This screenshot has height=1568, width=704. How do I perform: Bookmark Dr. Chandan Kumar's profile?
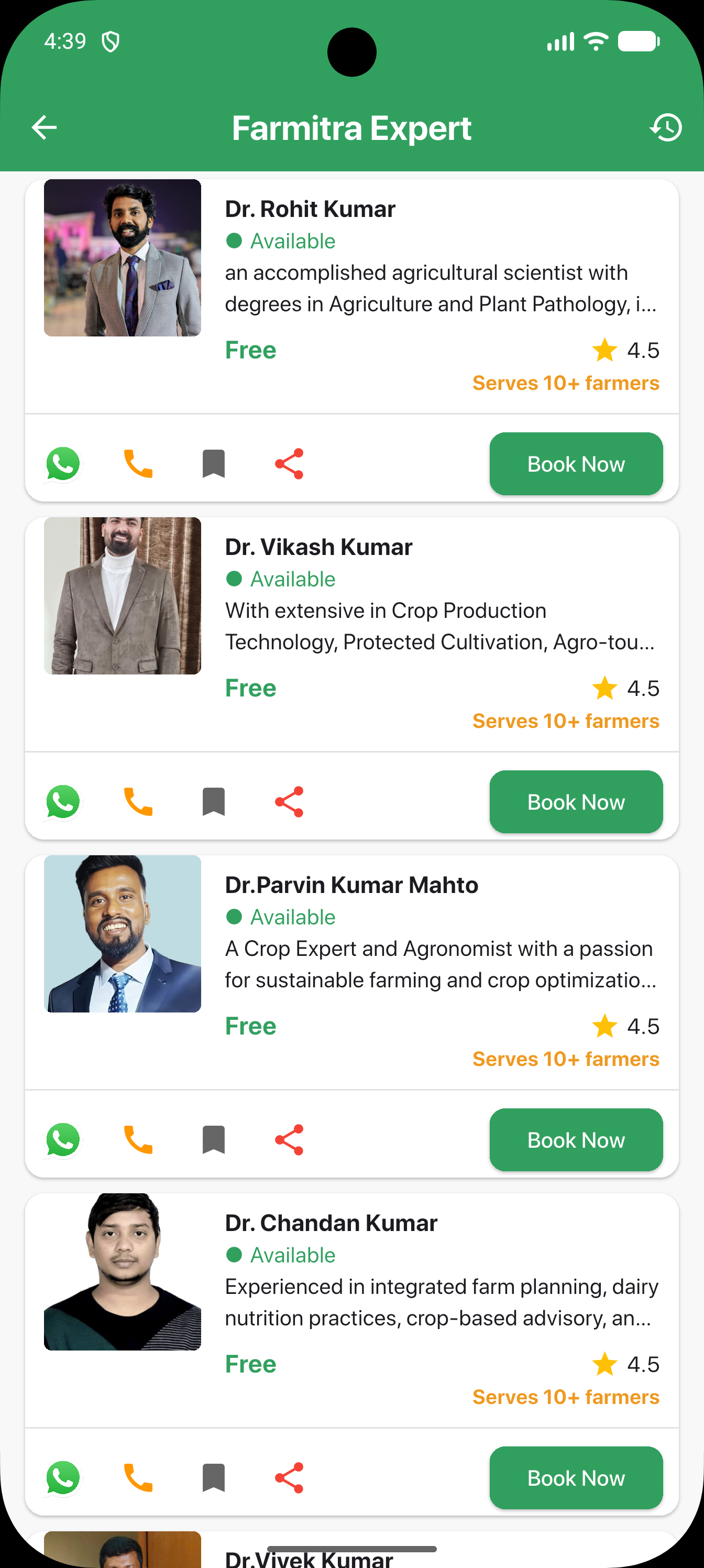tap(214, 1477)
